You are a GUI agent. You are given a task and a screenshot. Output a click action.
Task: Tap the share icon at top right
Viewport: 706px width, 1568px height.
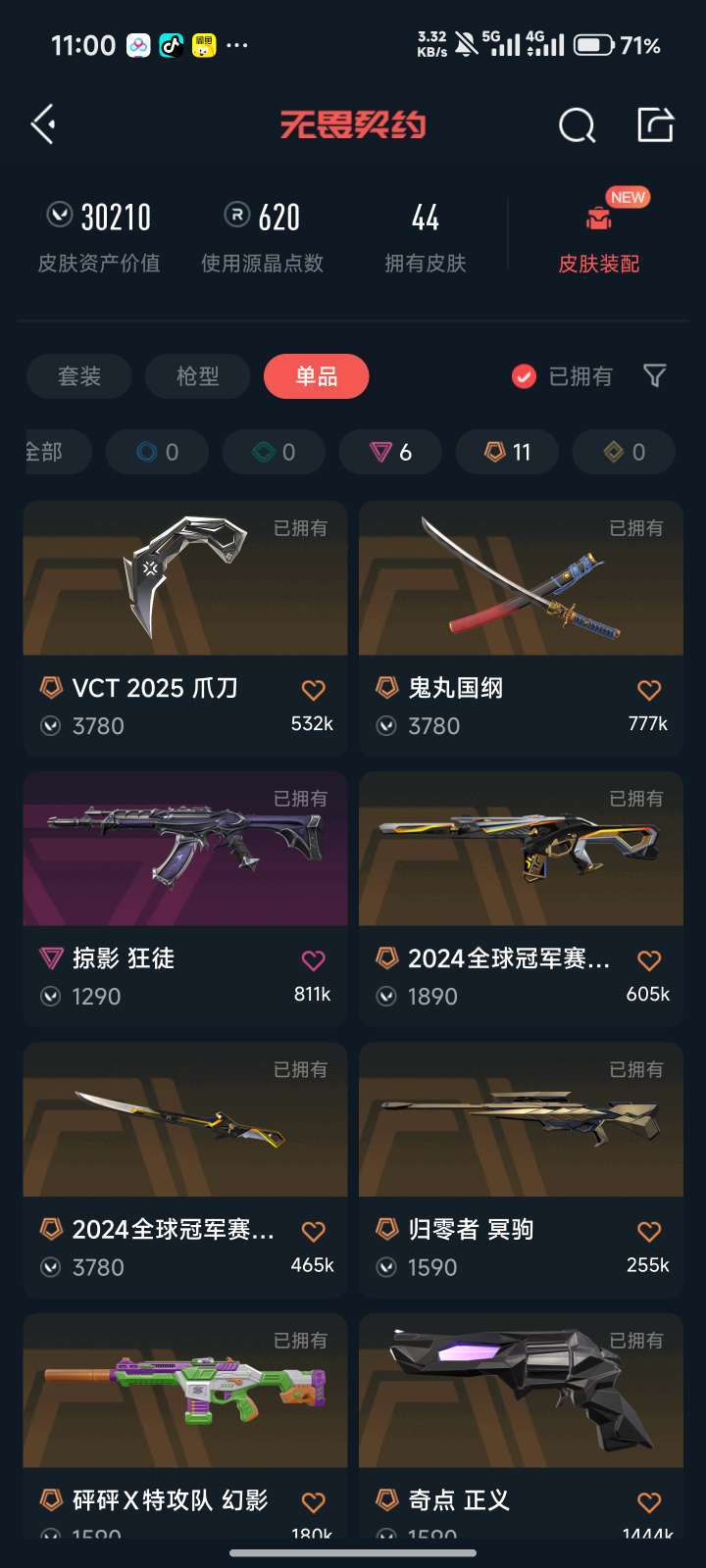(x=655, y=125)
